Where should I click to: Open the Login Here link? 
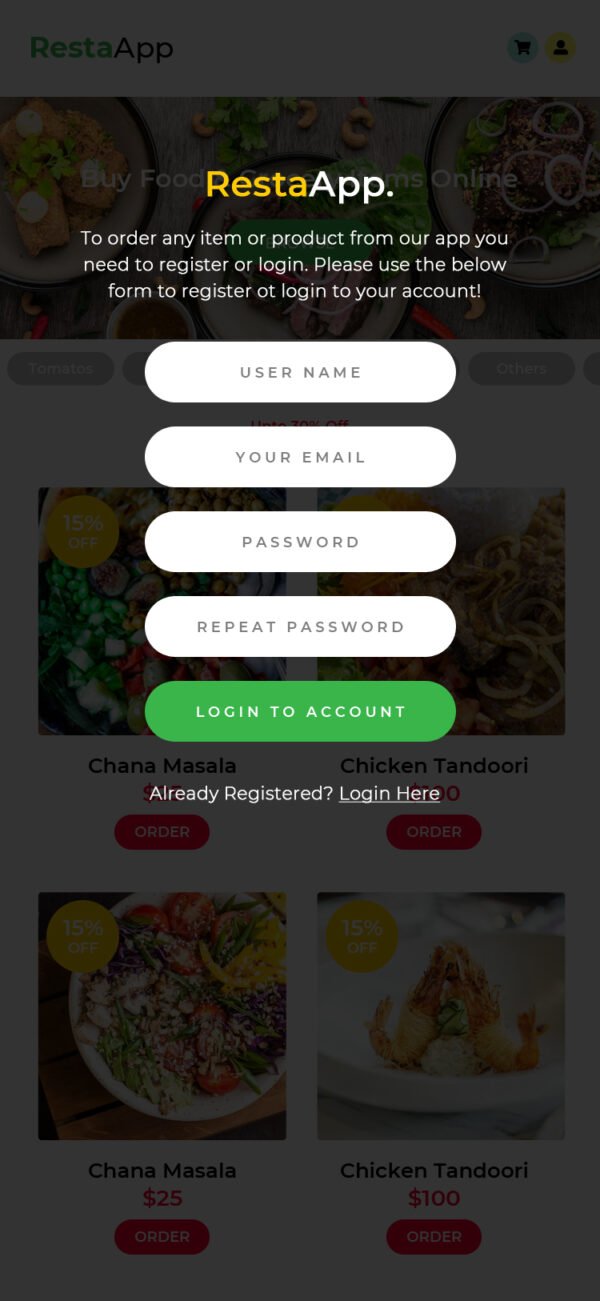[389, 793]
